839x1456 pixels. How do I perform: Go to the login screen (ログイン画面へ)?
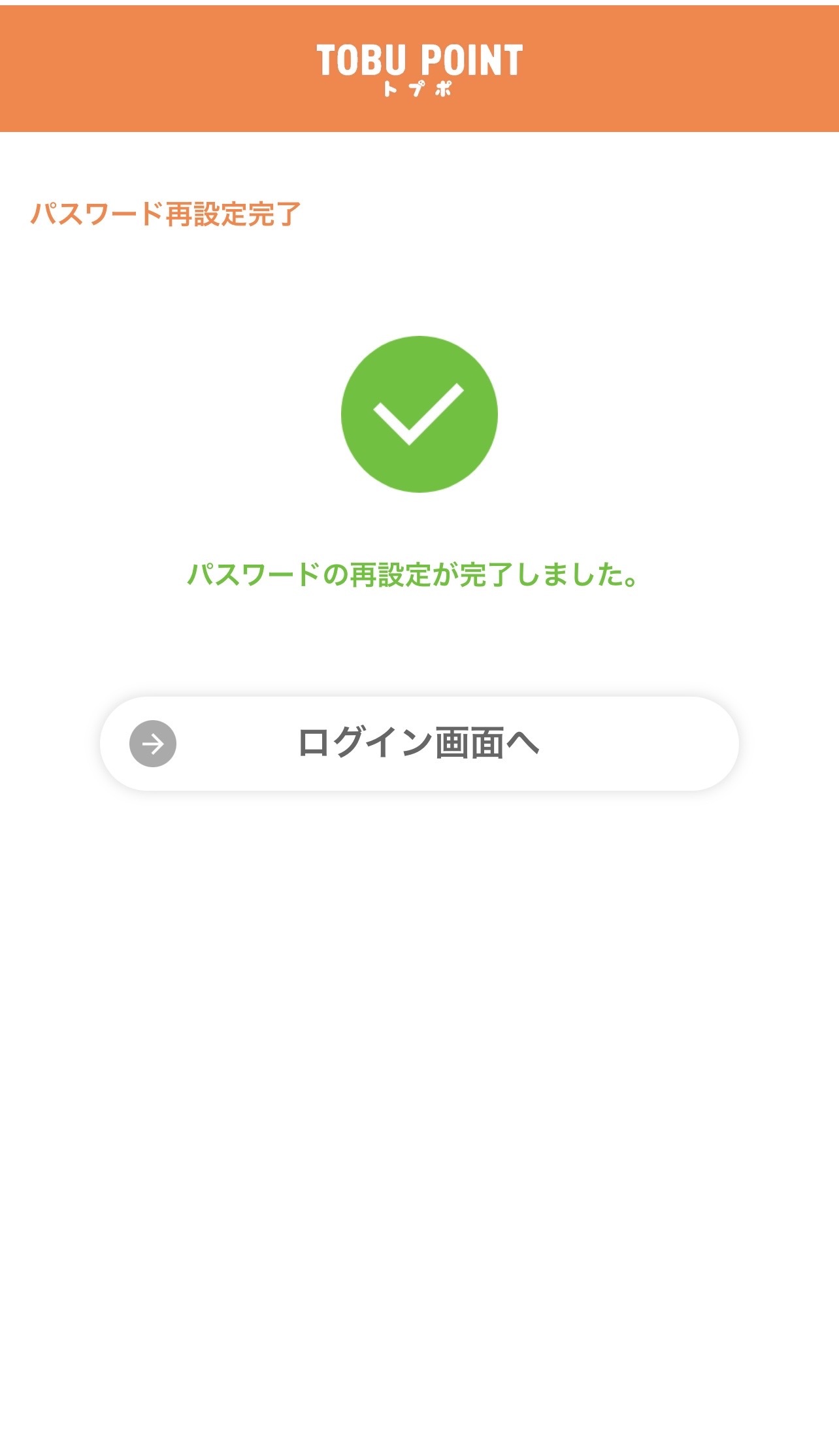[419, 744]
